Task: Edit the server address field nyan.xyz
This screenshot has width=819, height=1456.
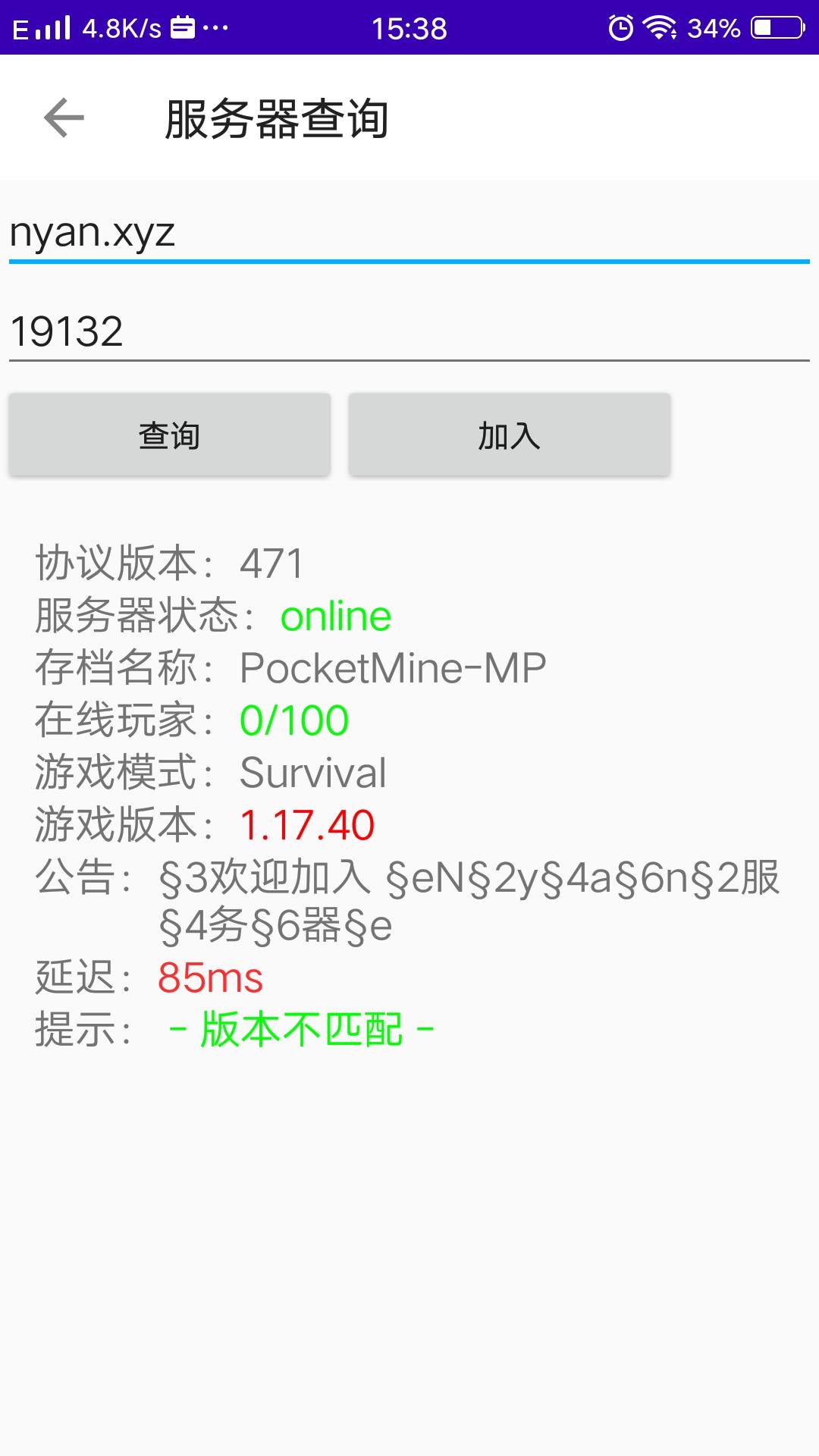Action: tap(409, 233)
